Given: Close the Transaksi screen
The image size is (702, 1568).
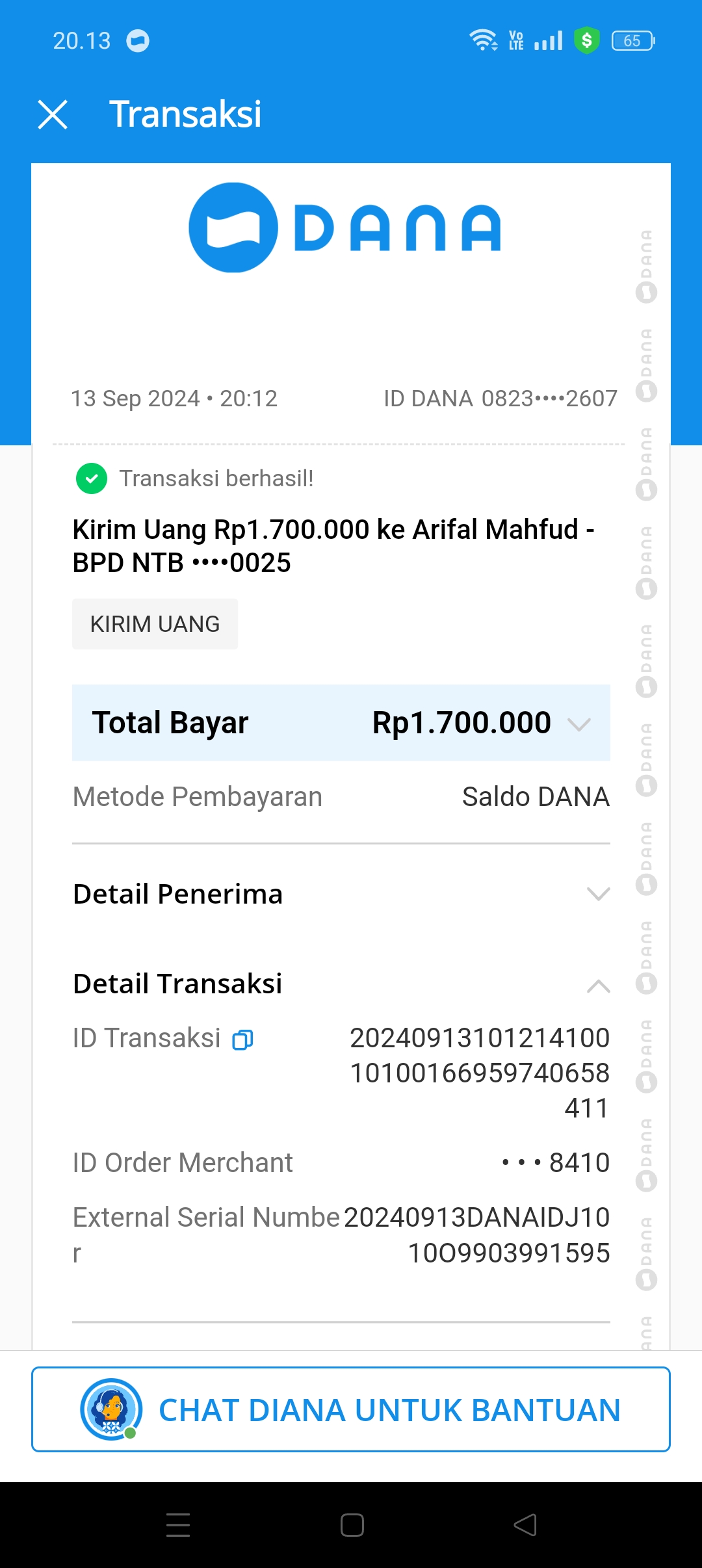Looking at the screenshot, I should point(53,114).
